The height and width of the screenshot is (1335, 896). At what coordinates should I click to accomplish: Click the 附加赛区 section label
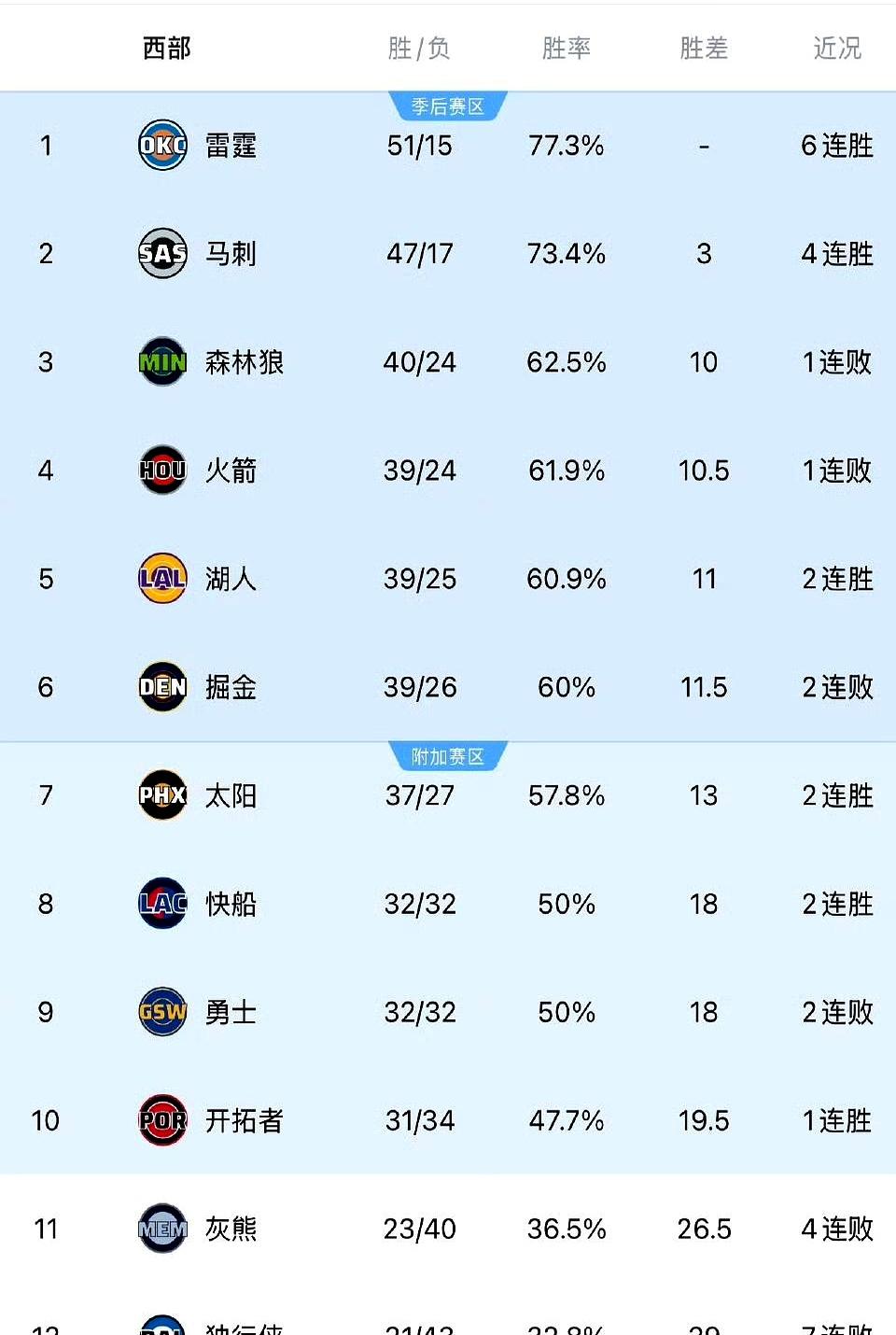point(447,756)
